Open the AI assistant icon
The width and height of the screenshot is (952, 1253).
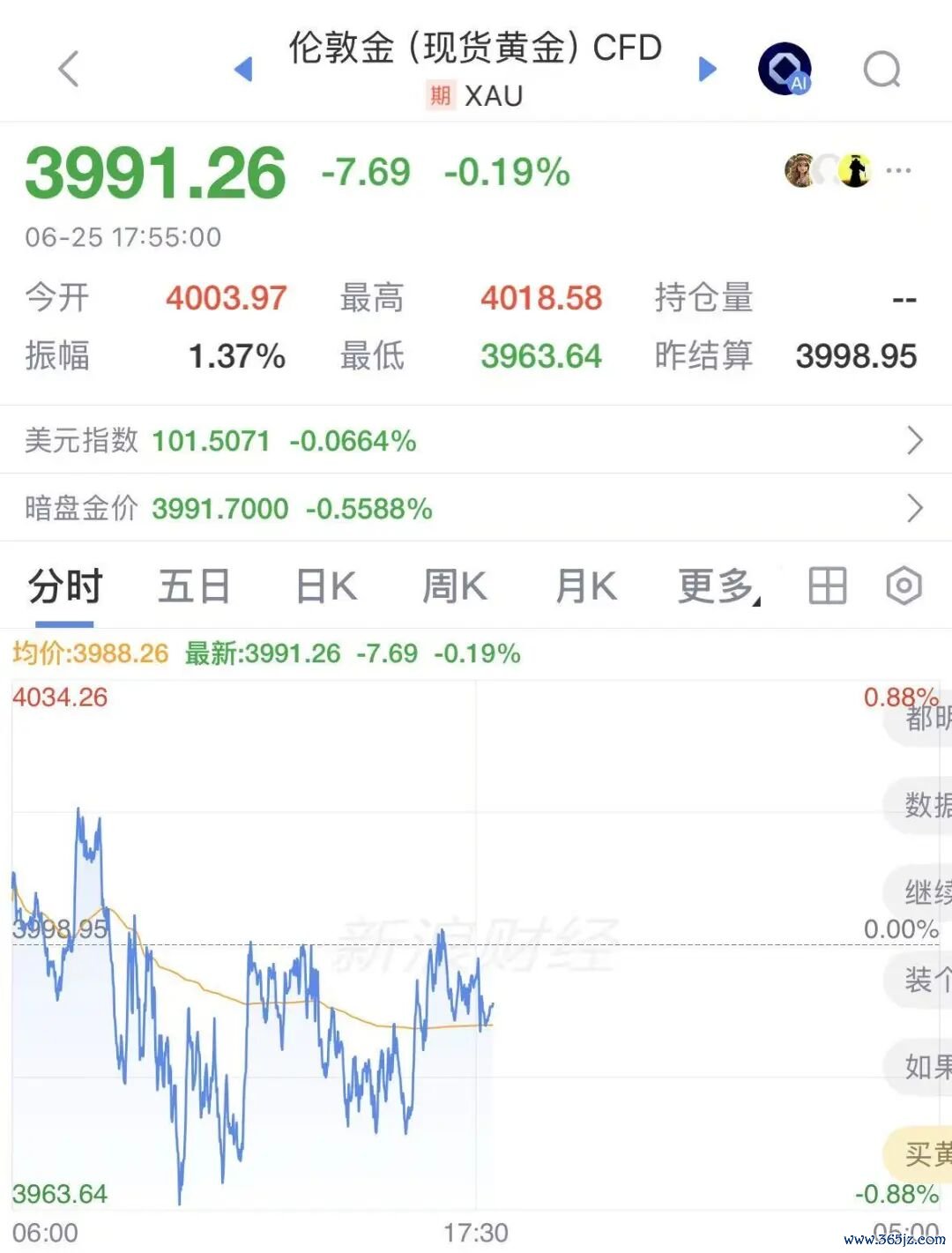click(x=785, y=69)
